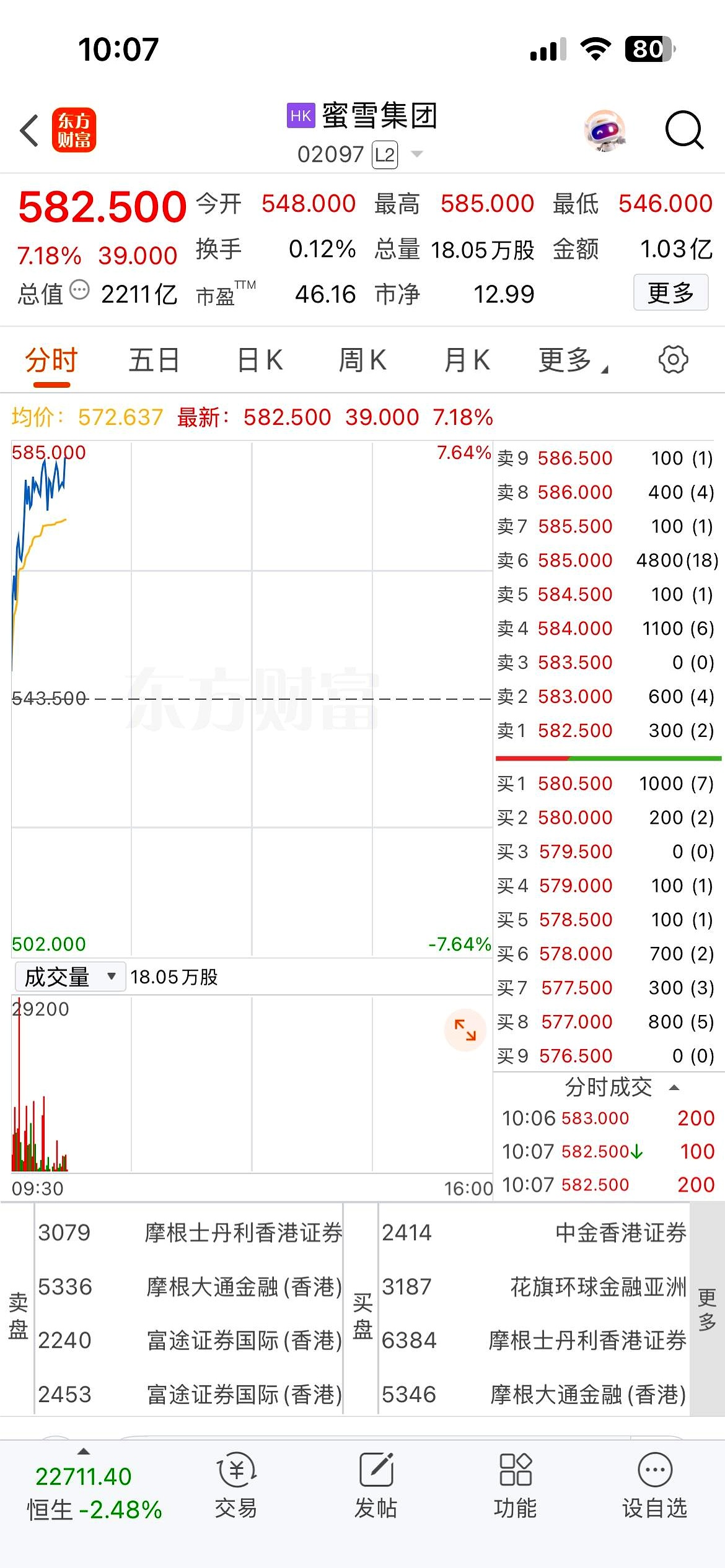The width and height of the screenshot is (725, 1568).
Task: Switch to the 五日 chart tab
Action: coord(154,360)
